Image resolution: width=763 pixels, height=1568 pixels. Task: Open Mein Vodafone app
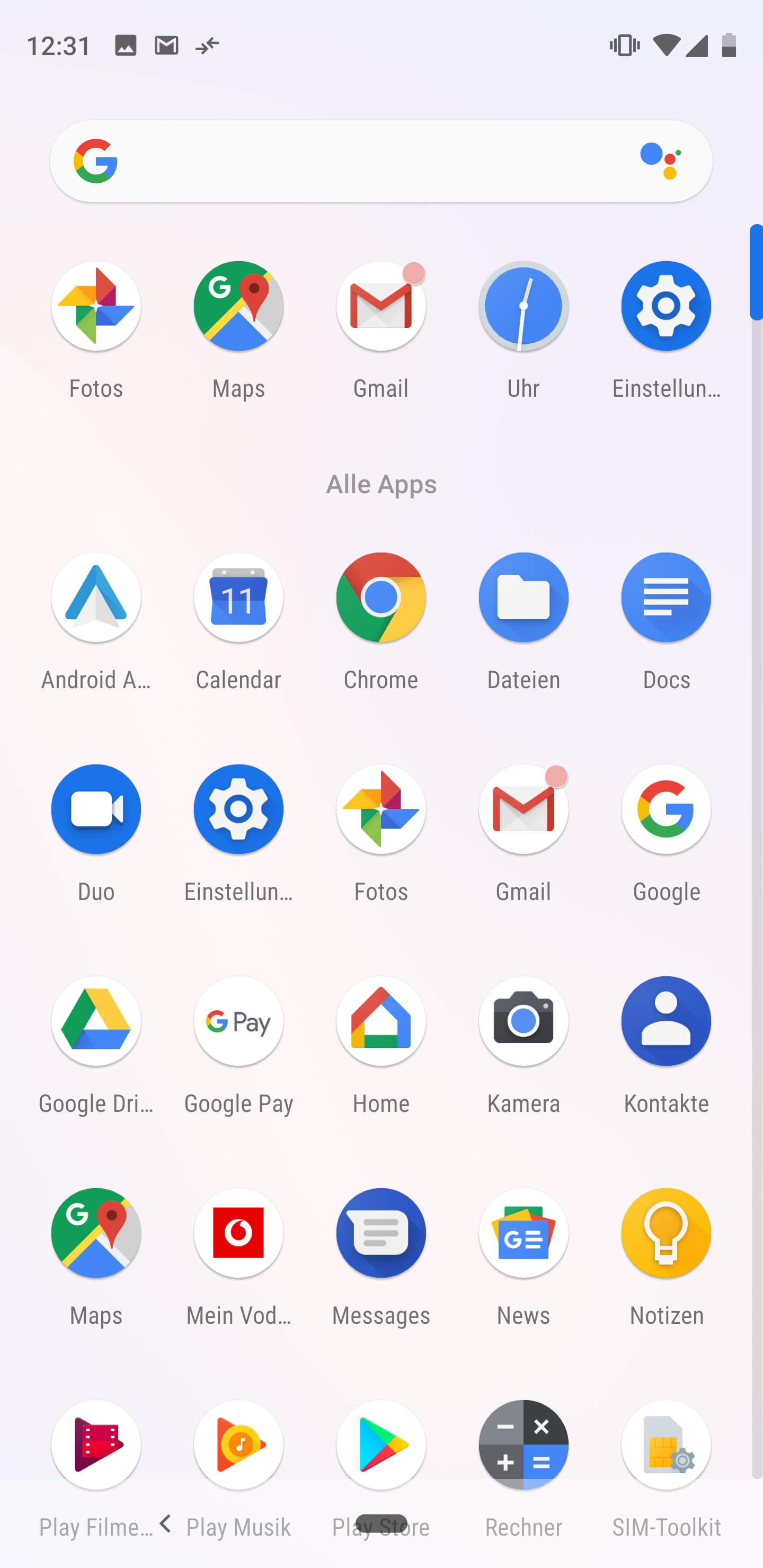(x=238, y=1233)
